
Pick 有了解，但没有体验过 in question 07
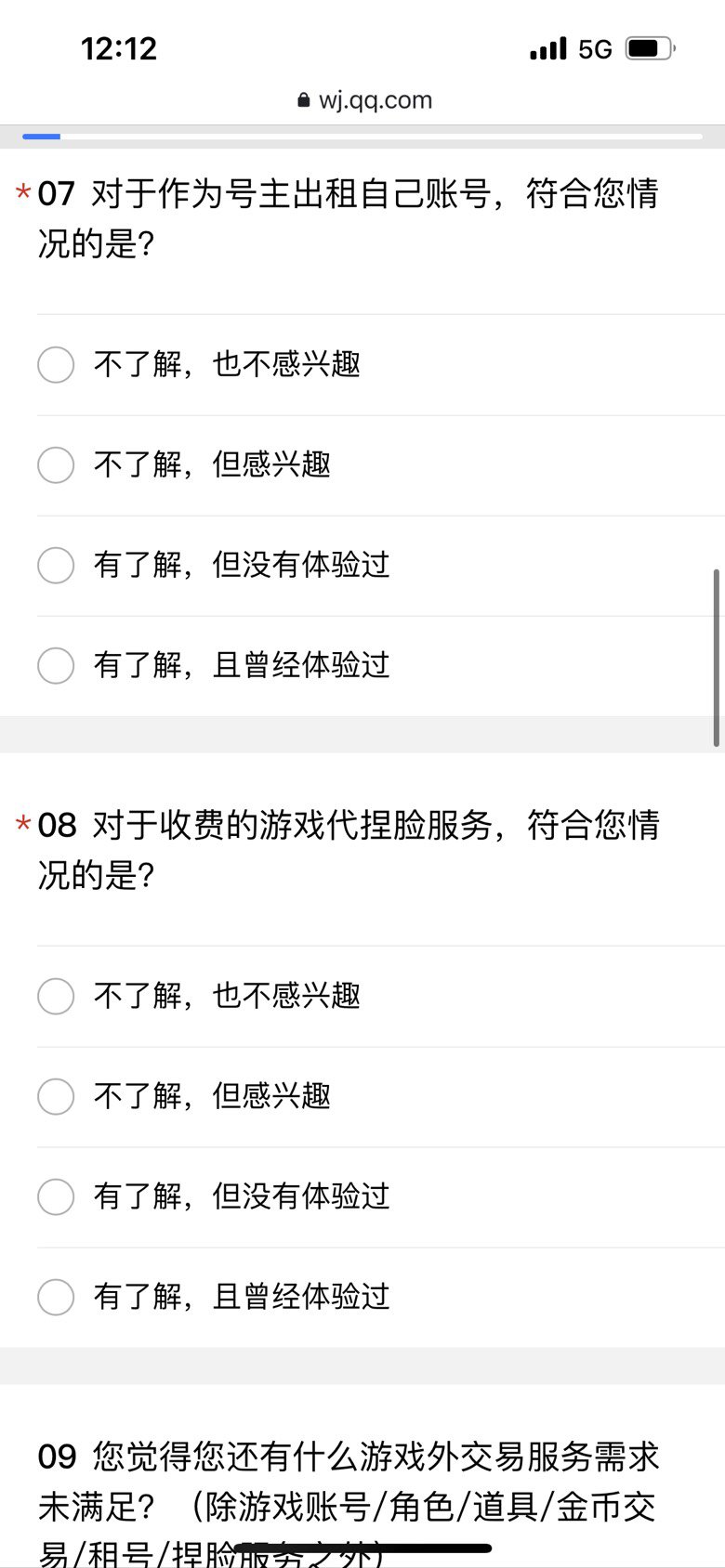(x=381, y=566)
